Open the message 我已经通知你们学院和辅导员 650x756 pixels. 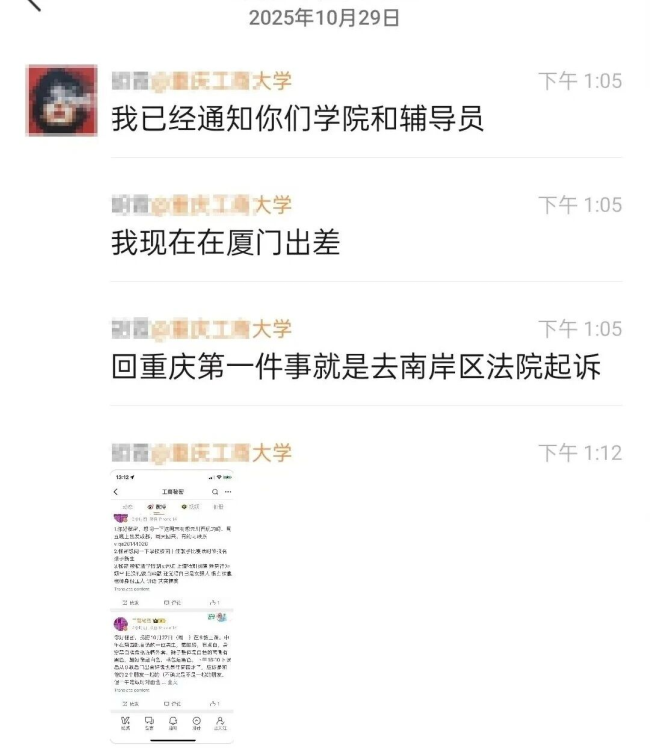click(297, 120)
